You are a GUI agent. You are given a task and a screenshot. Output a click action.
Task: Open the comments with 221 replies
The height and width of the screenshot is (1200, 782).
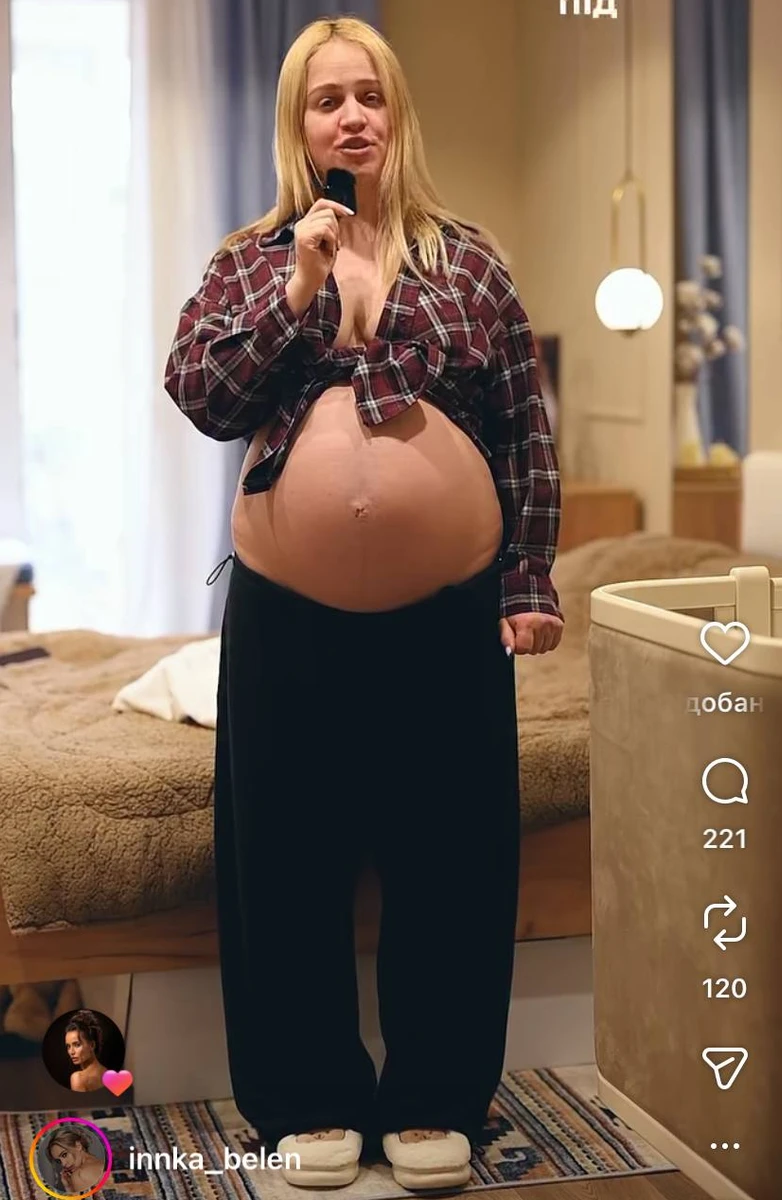pos(725,781)
